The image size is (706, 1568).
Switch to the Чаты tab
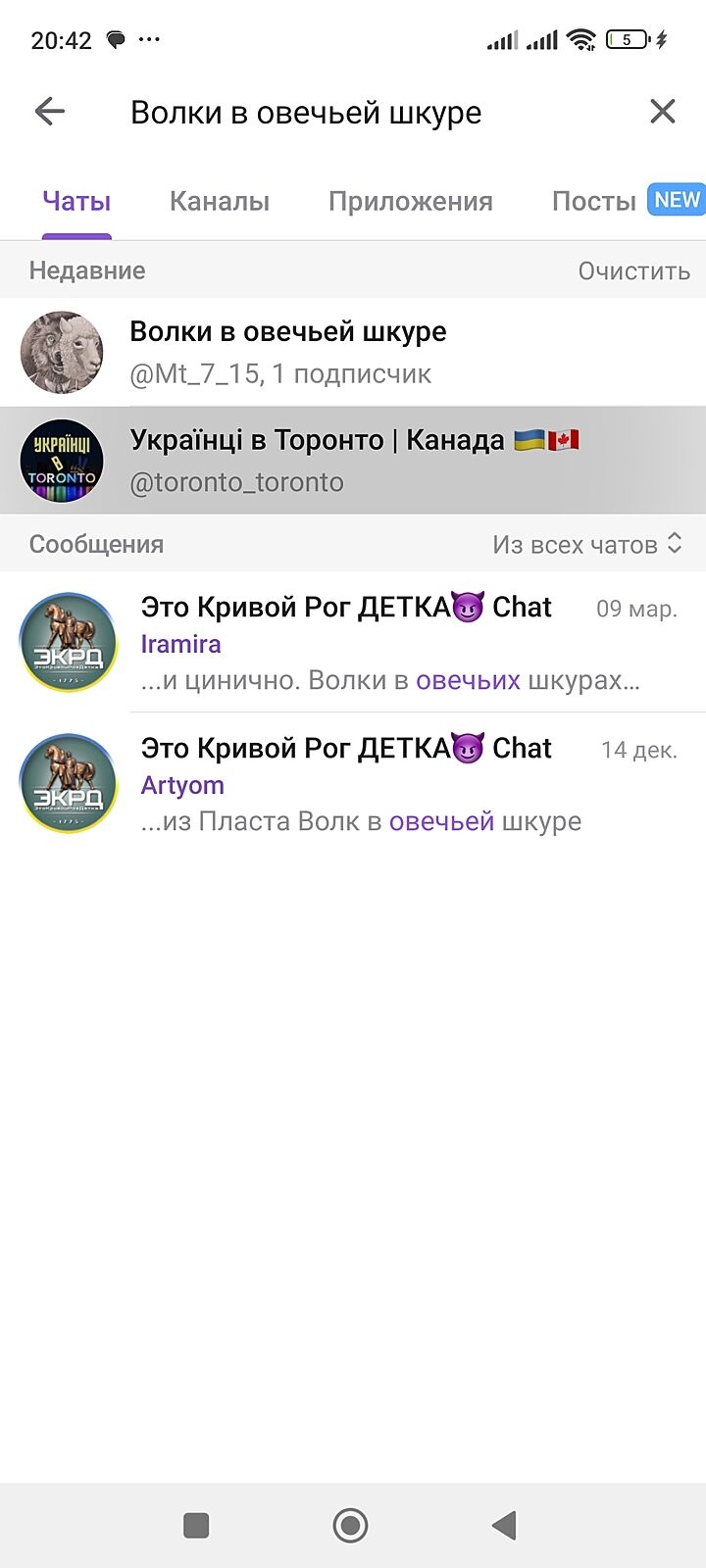coord(76,202)
